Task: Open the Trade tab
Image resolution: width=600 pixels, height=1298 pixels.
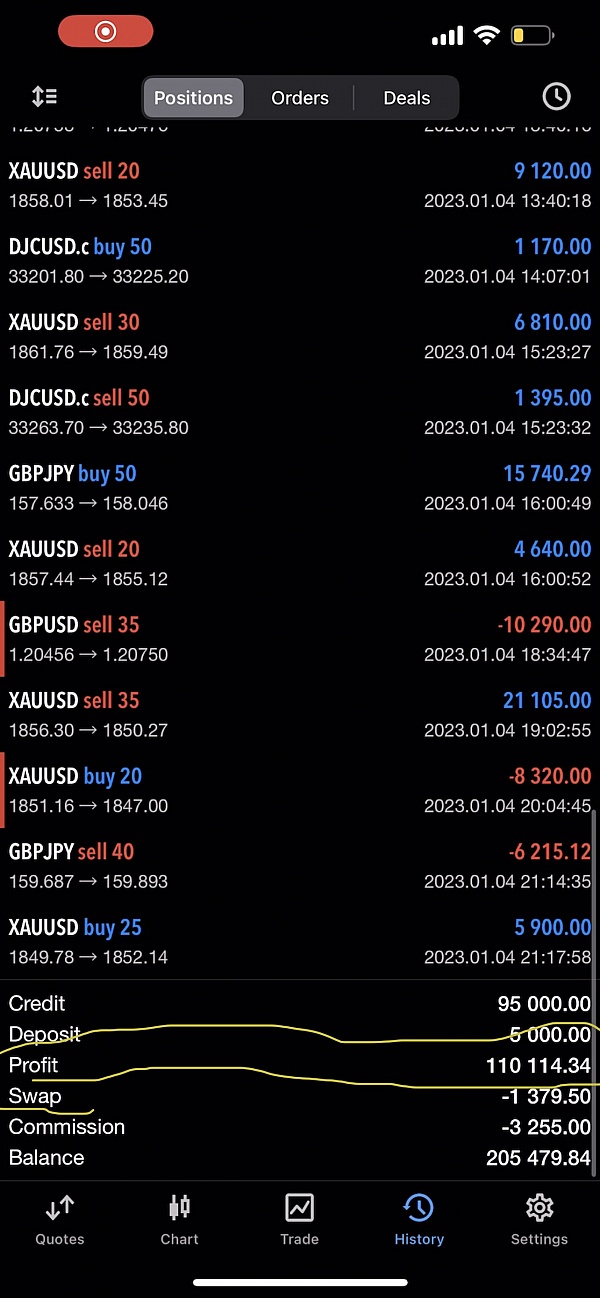Action: tap(300, 1219)
